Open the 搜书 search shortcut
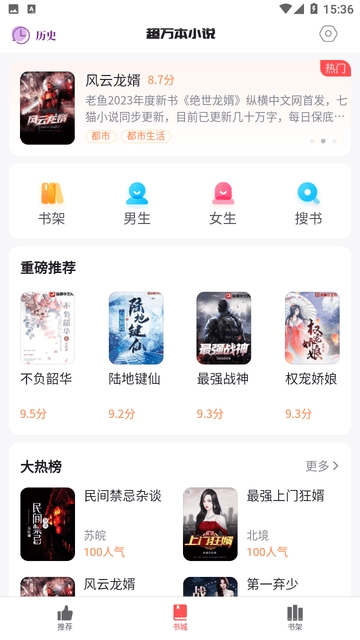 [x=309, y=204]
